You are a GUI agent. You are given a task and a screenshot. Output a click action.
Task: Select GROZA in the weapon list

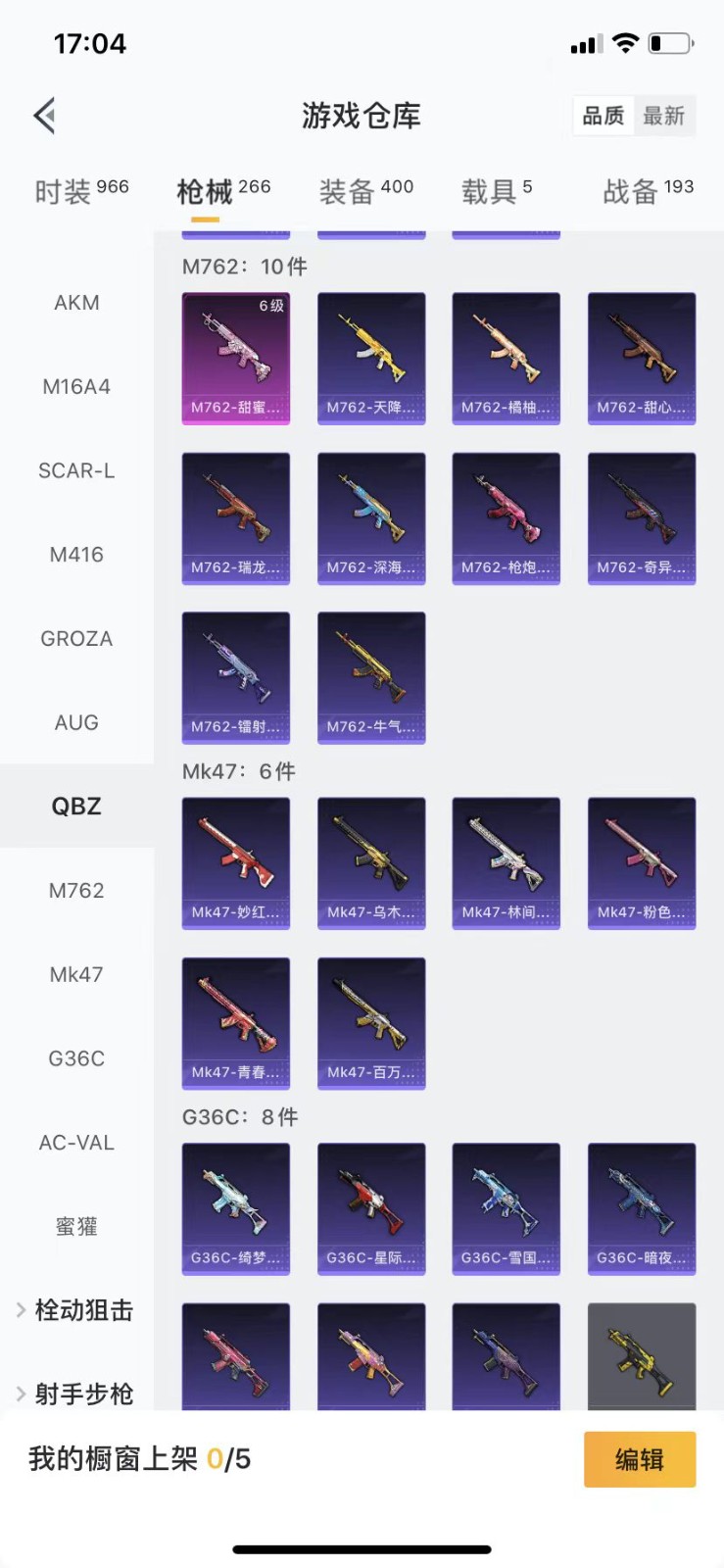click(x=76, y=639)
